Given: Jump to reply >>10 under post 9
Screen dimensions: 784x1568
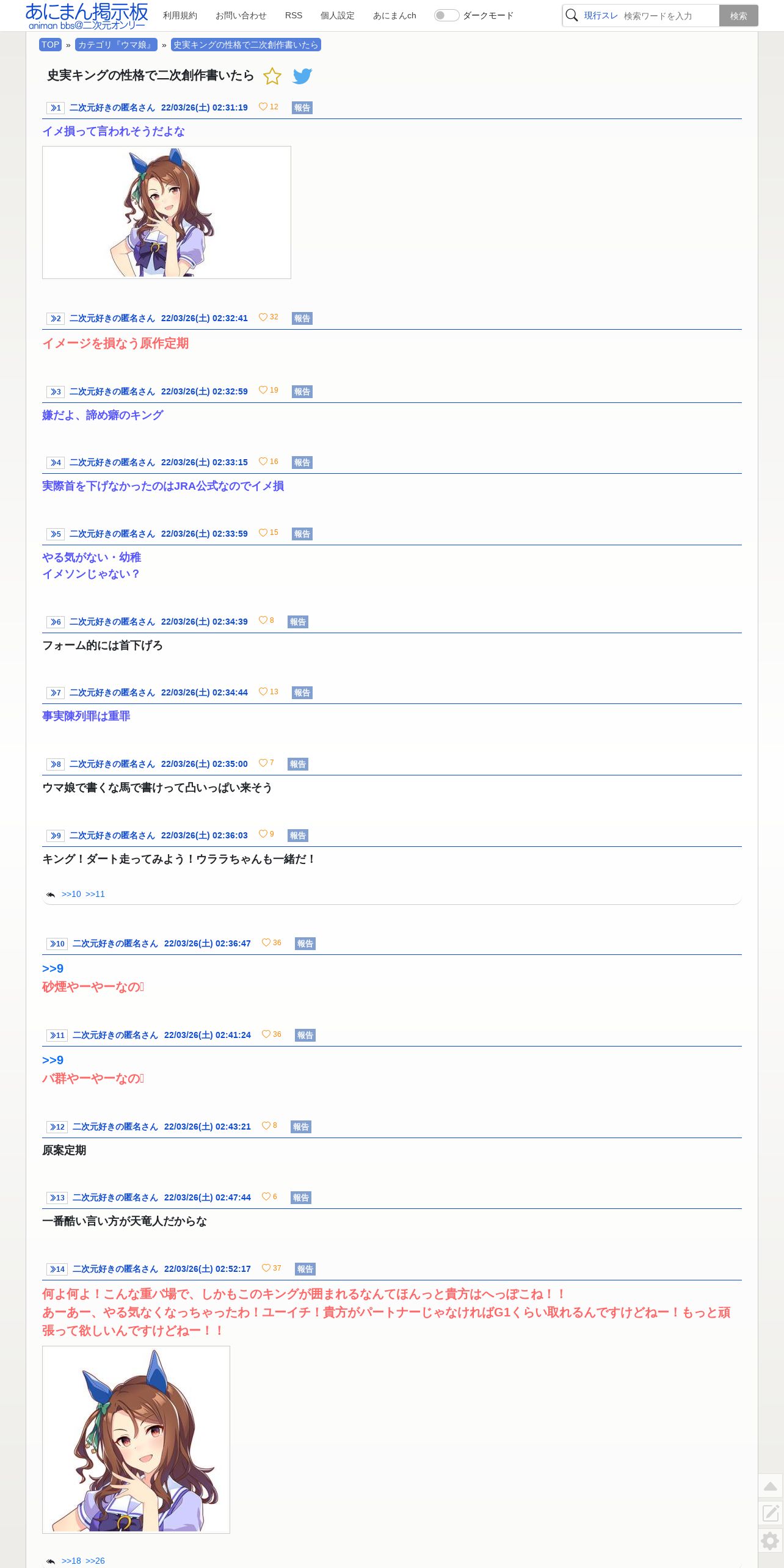Looking at the screenshot, I should 71,894.
